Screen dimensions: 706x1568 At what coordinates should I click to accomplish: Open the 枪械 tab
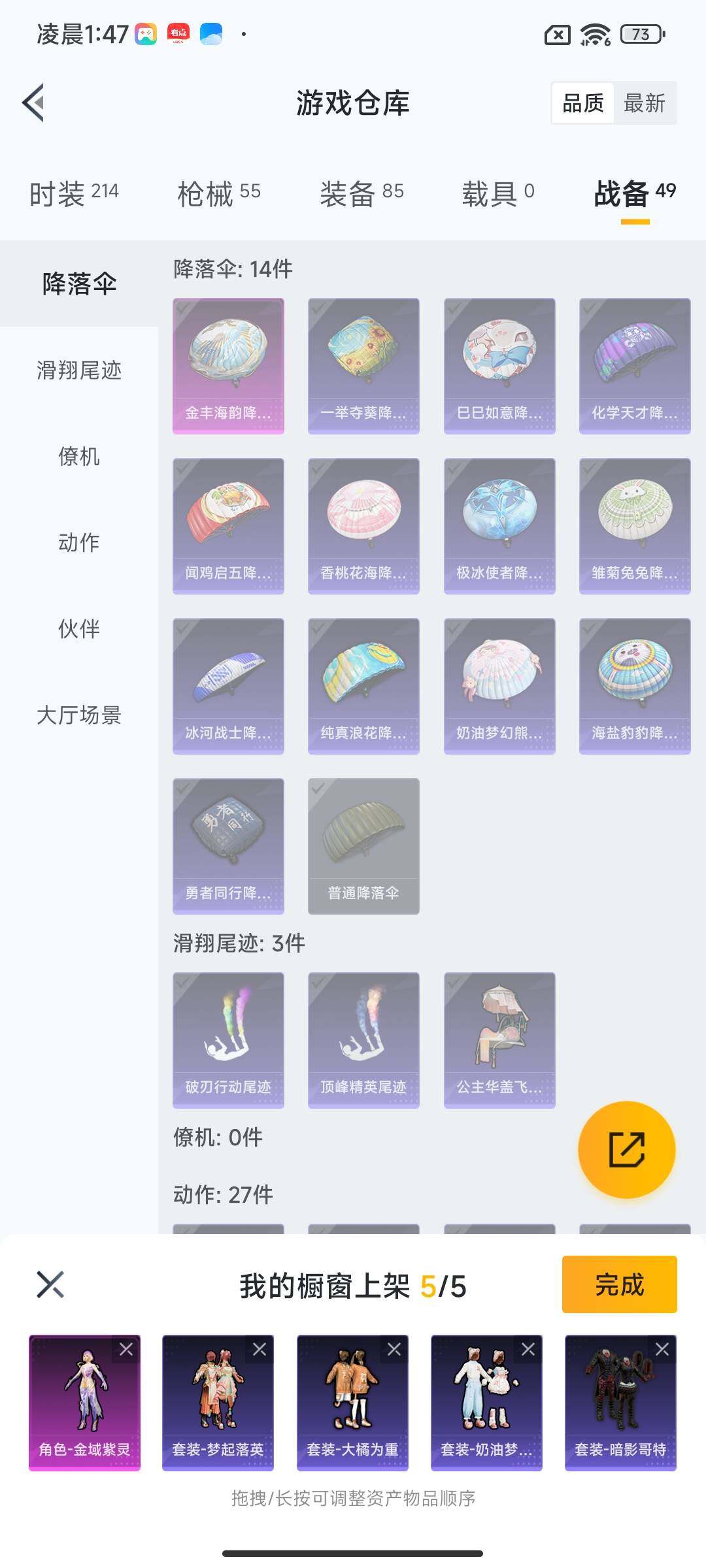click(x=219, y=193)
